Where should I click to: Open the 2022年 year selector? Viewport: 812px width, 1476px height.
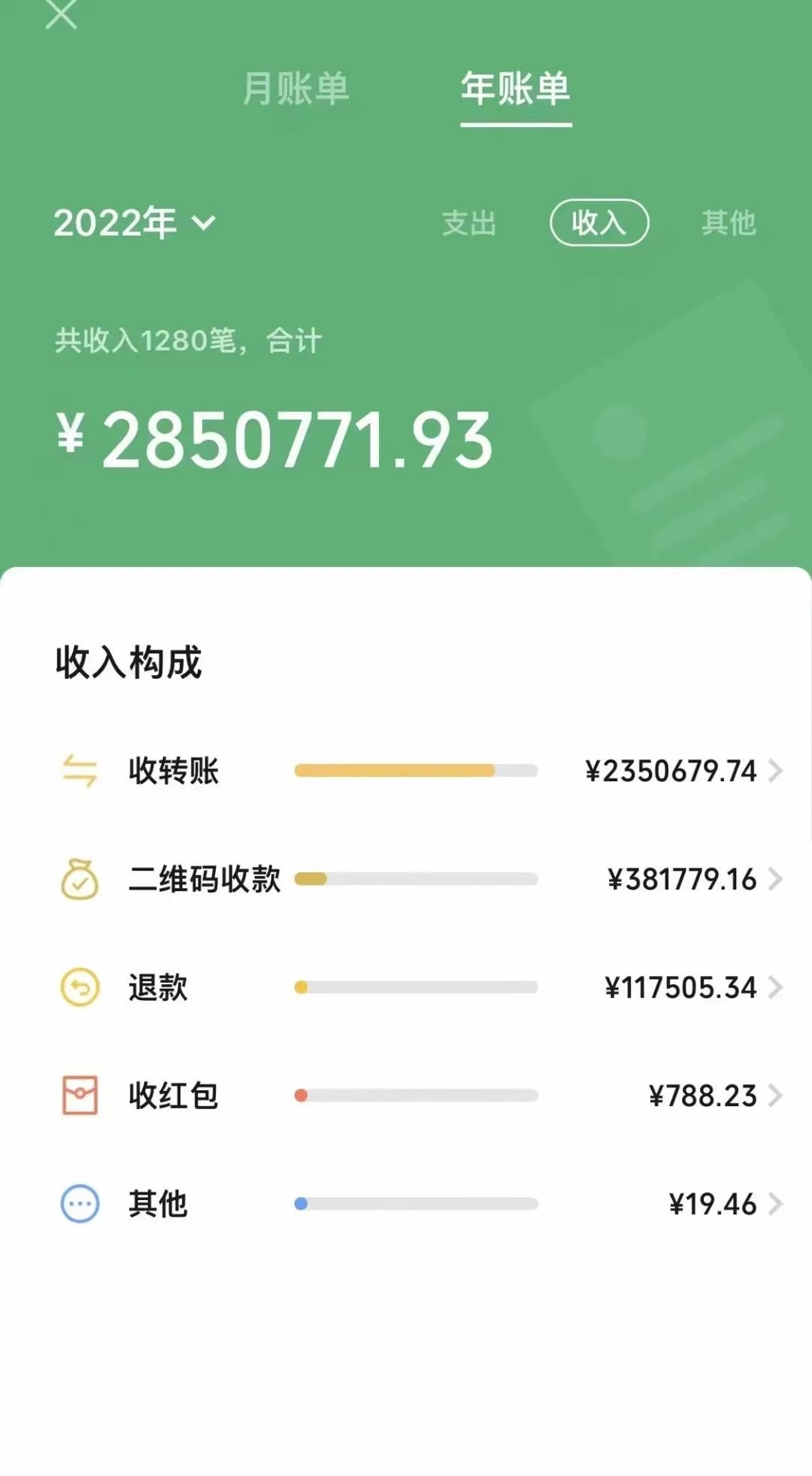[x=135, y=223]
